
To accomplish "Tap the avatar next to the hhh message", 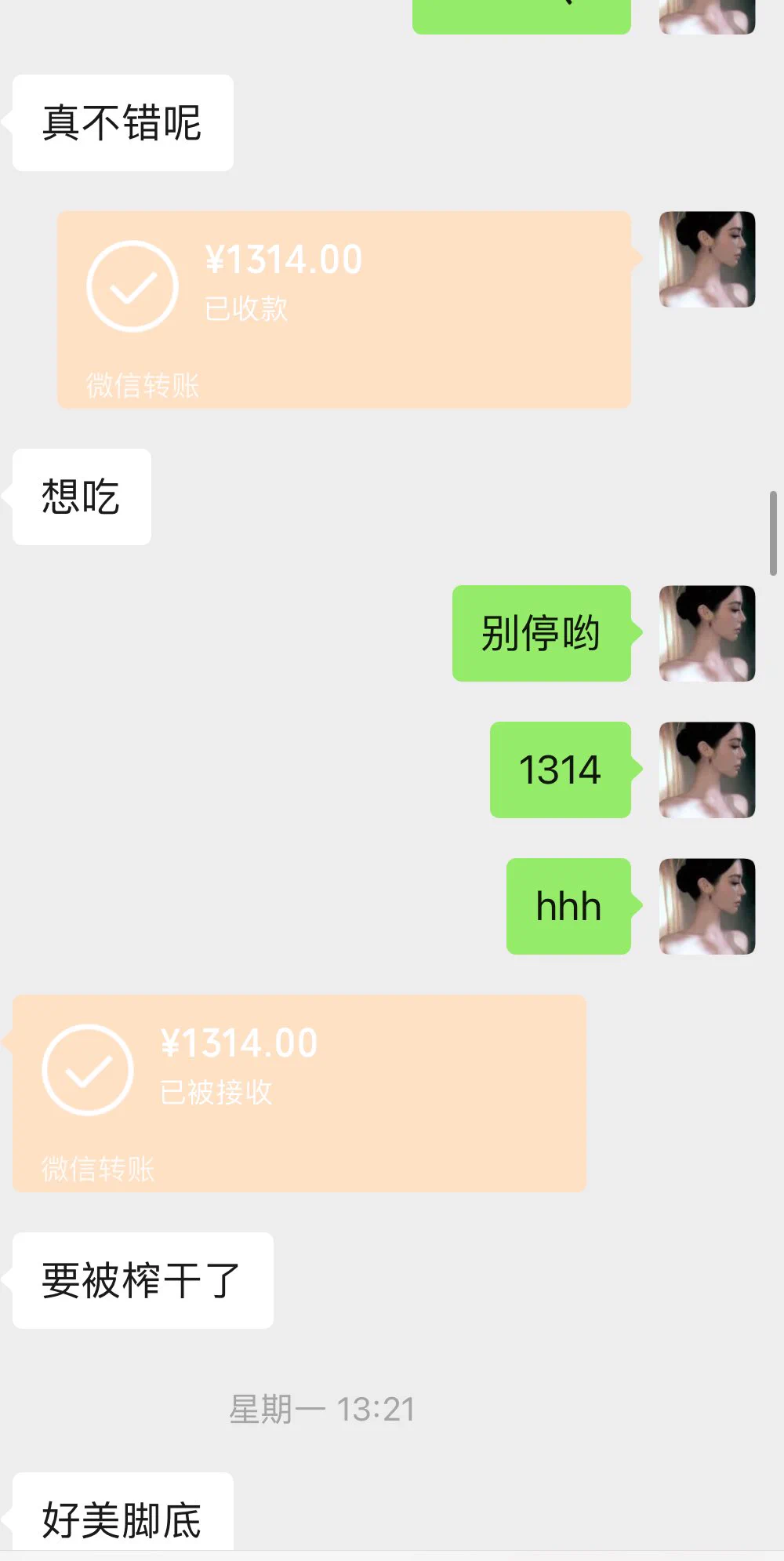I will 706,906.
